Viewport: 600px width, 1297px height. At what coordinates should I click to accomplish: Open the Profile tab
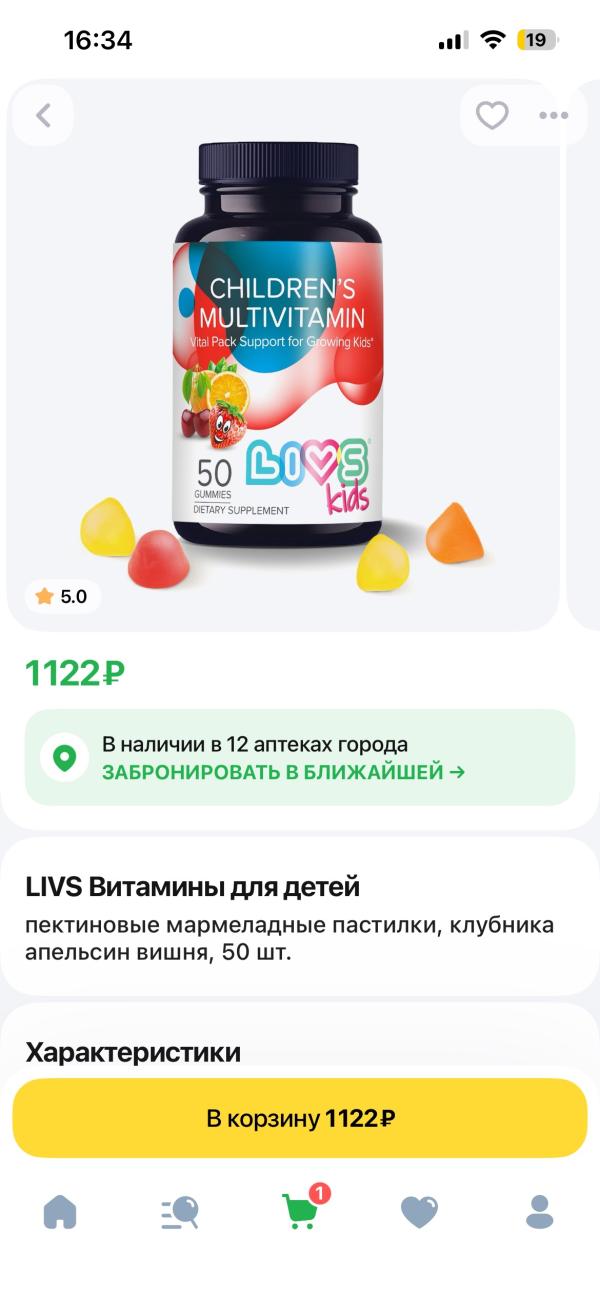pyautogui.click(x=540, y=1212)
